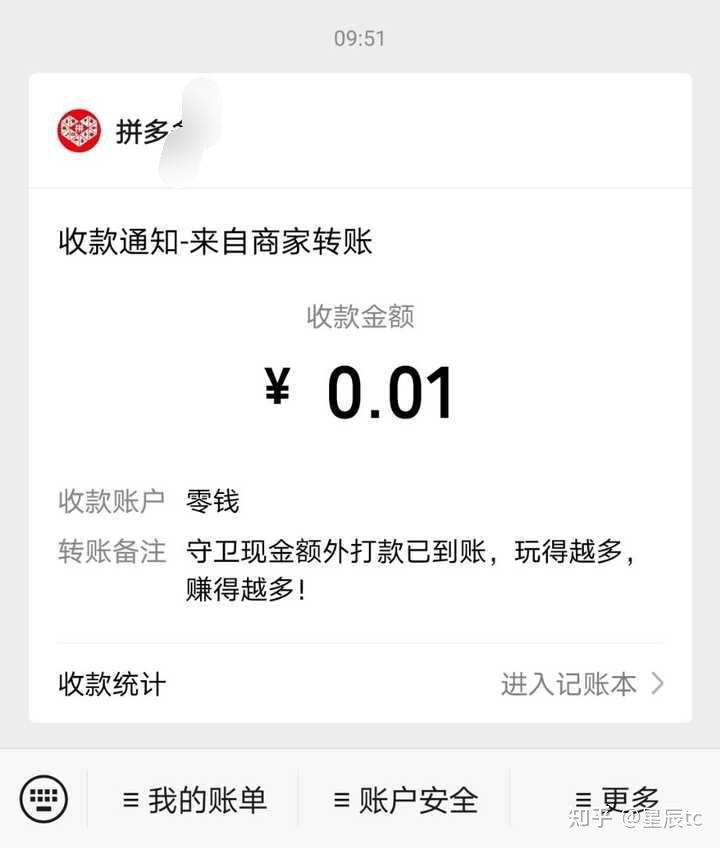The image size is (720, 848).
Task: Open the Pinduoduo official account avatar
Action: (x=77, y=128)
